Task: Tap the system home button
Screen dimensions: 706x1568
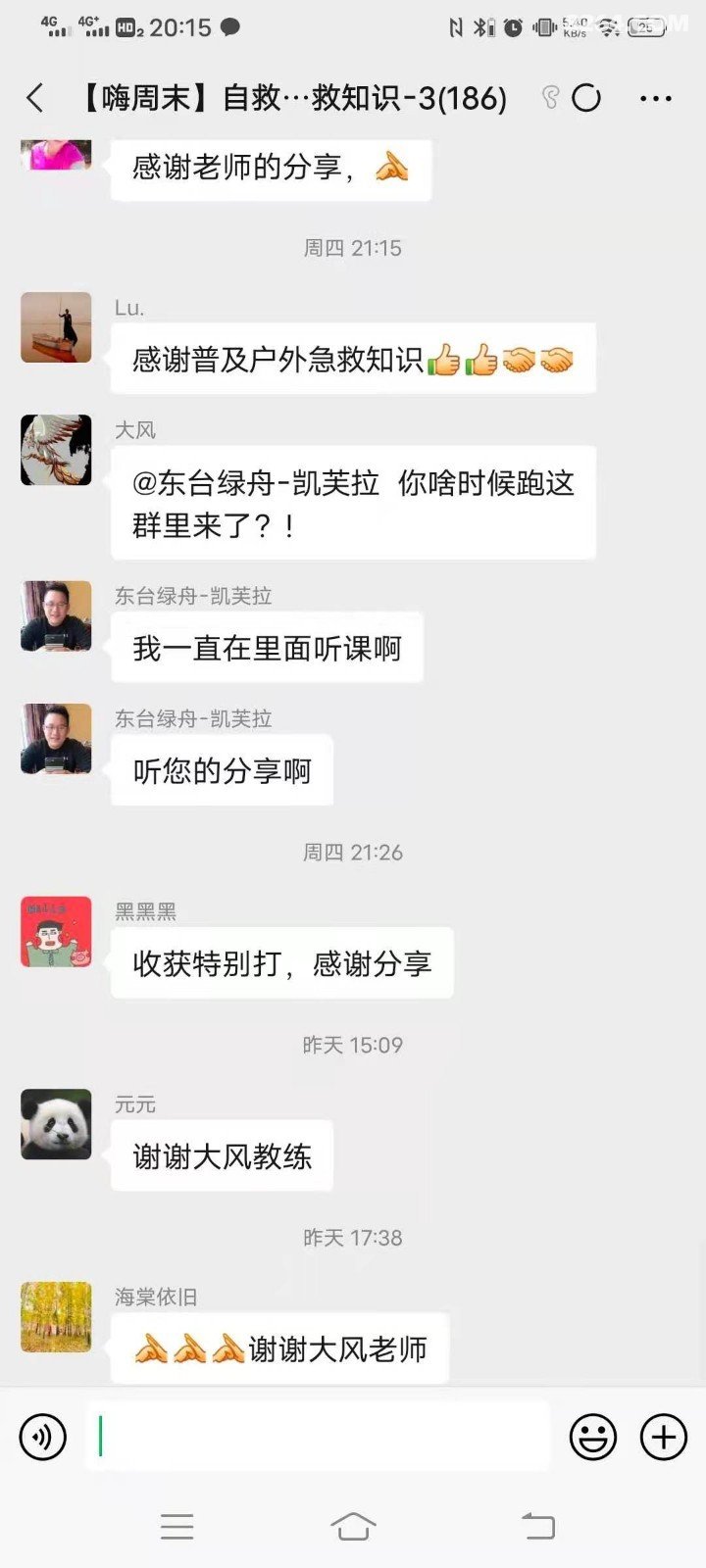Action: (x=353, y=1526)
